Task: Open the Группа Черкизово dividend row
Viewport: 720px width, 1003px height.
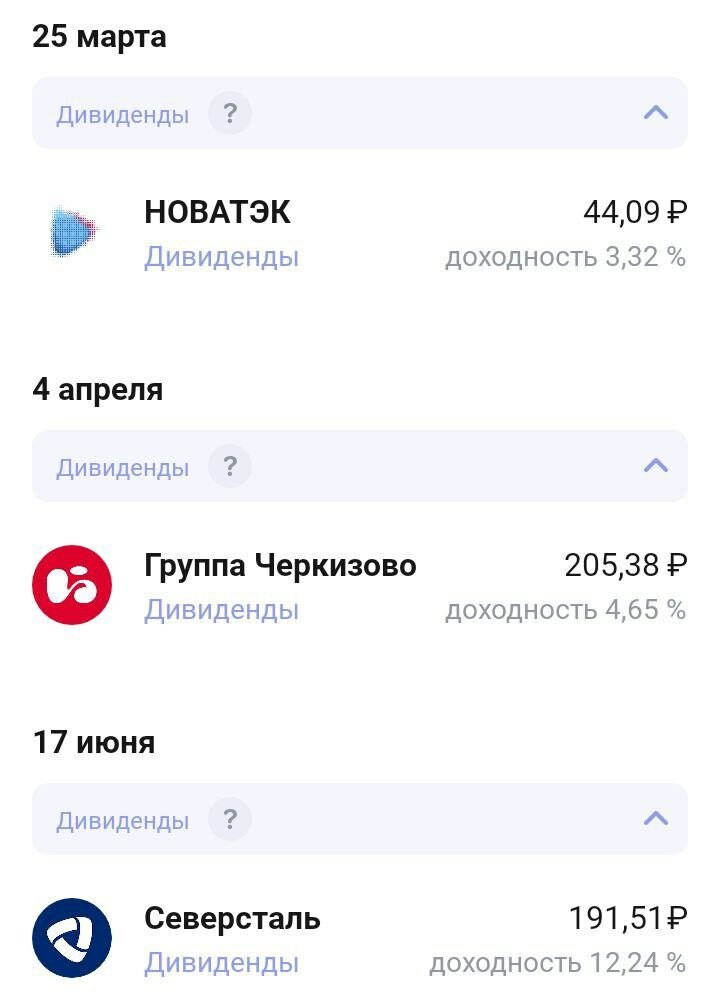Action: point(360,587)
